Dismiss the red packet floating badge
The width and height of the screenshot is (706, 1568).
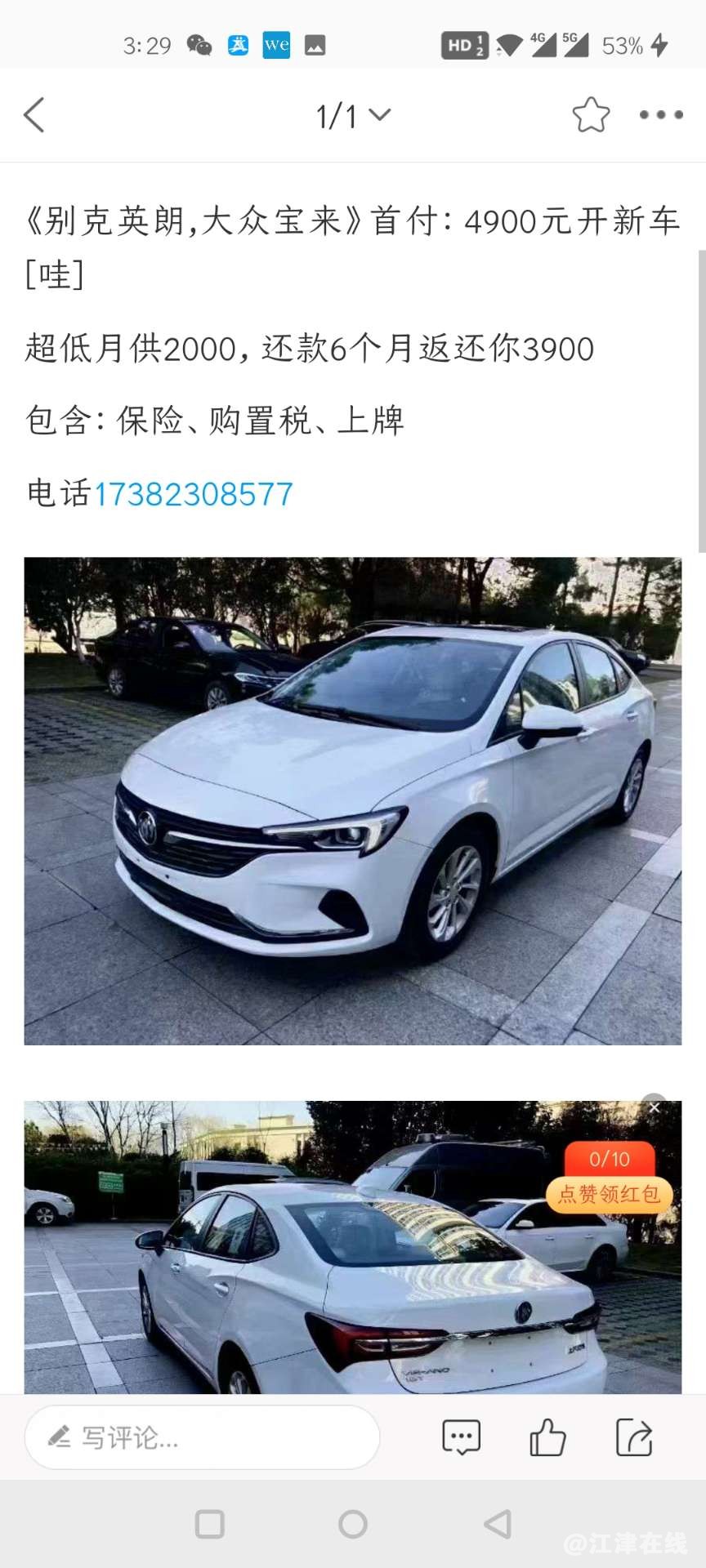pos(655,1108)
